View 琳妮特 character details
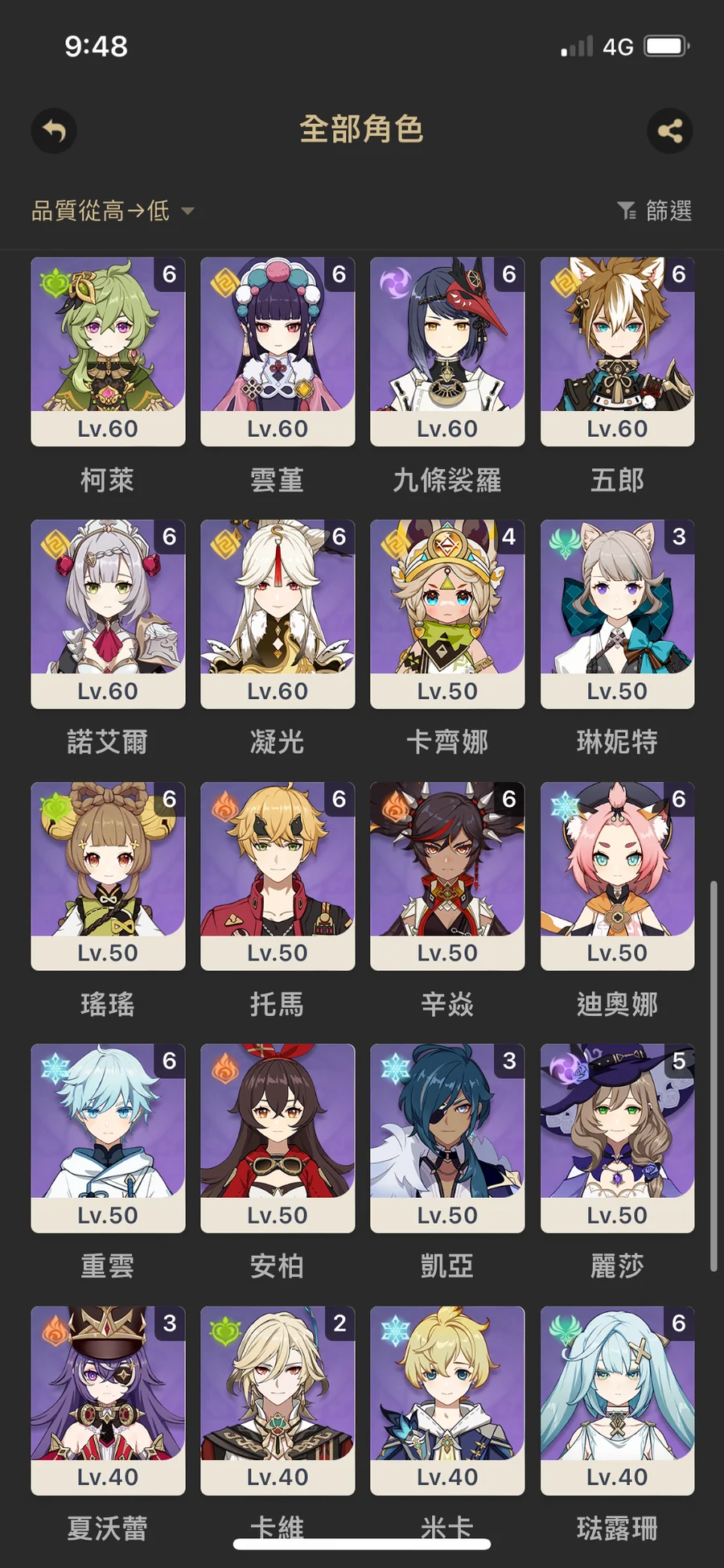The width and height of the screenshot is (724, 1568). coord(617,614)
